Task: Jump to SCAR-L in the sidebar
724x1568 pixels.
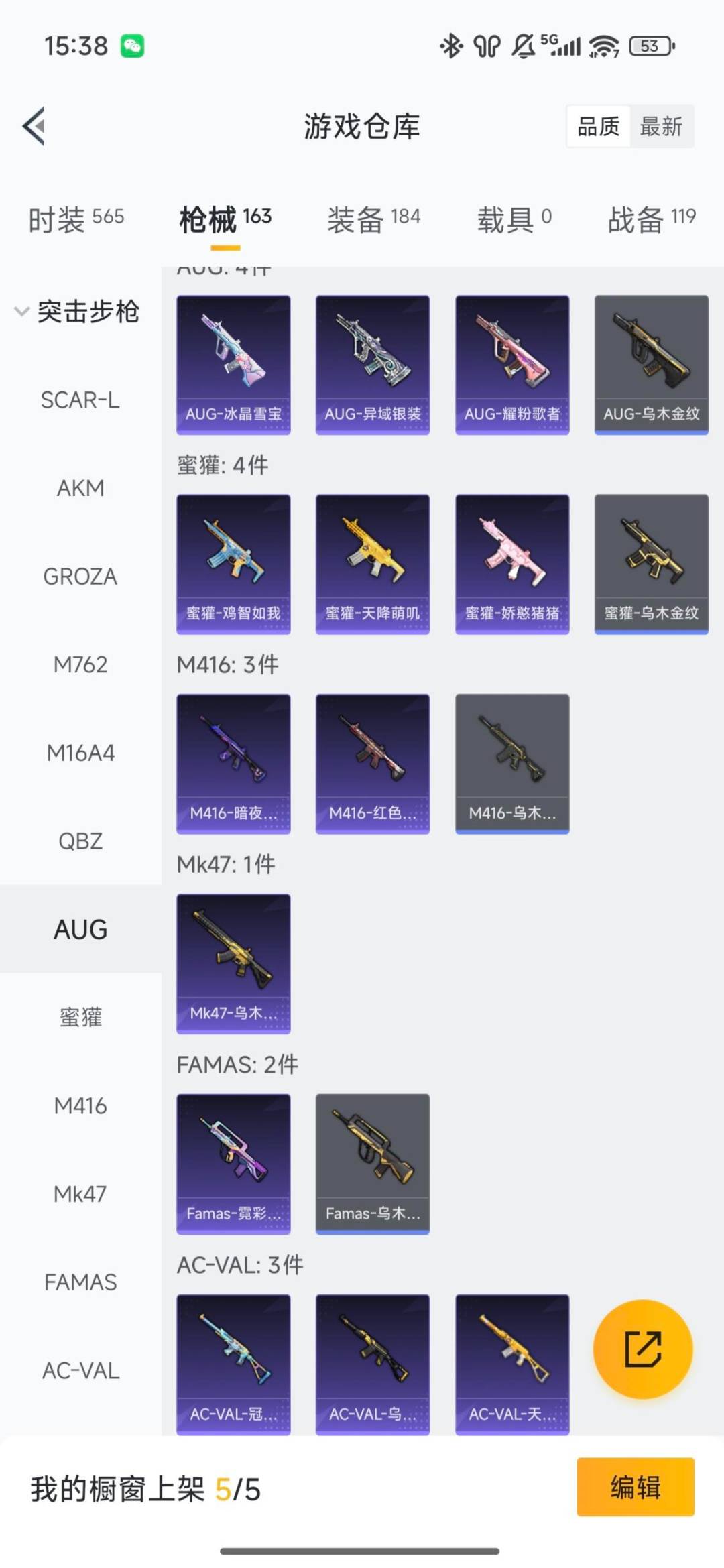Action: (x=80, y=400)
